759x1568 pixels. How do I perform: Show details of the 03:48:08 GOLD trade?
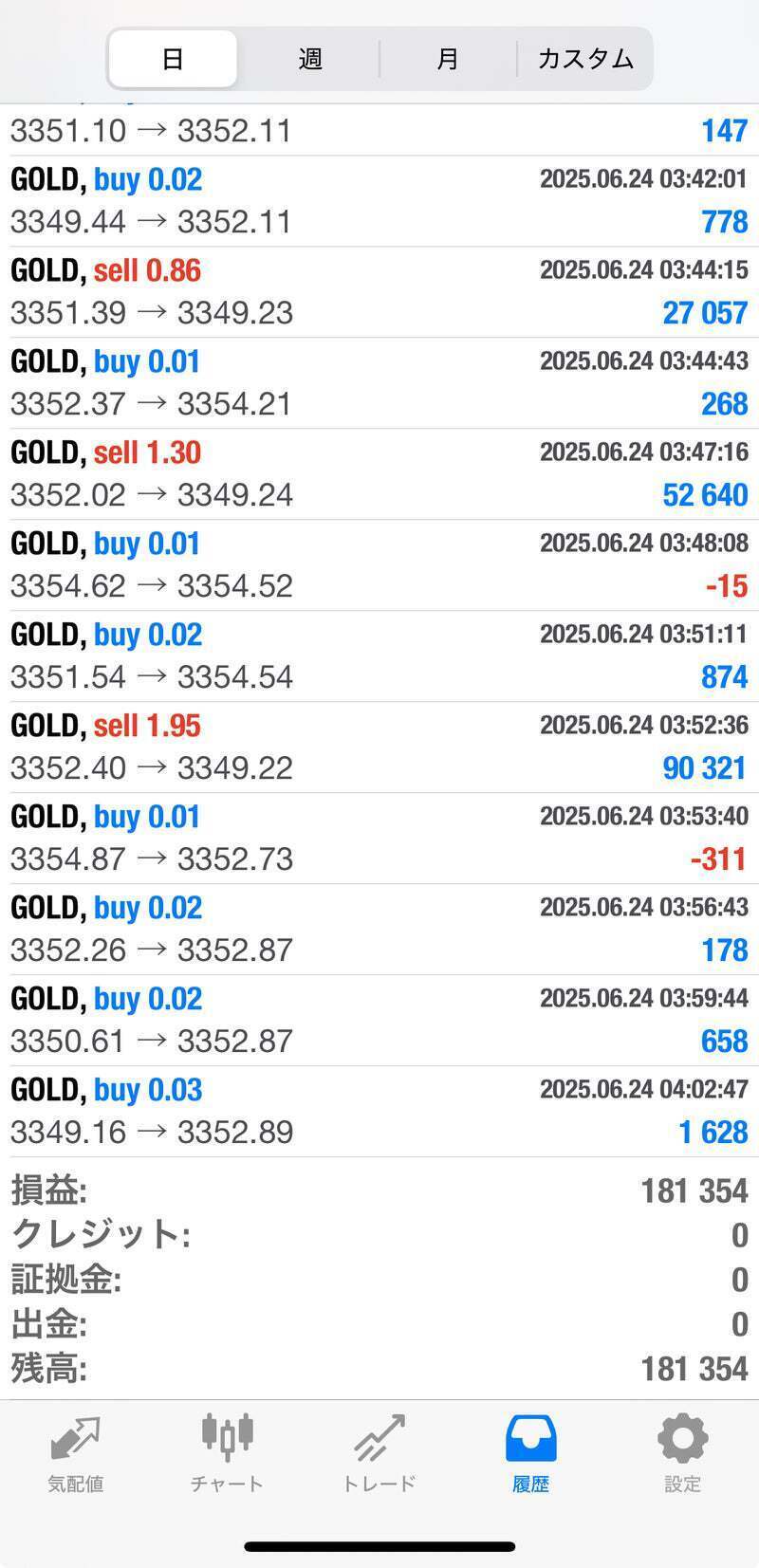coord(379,565)
